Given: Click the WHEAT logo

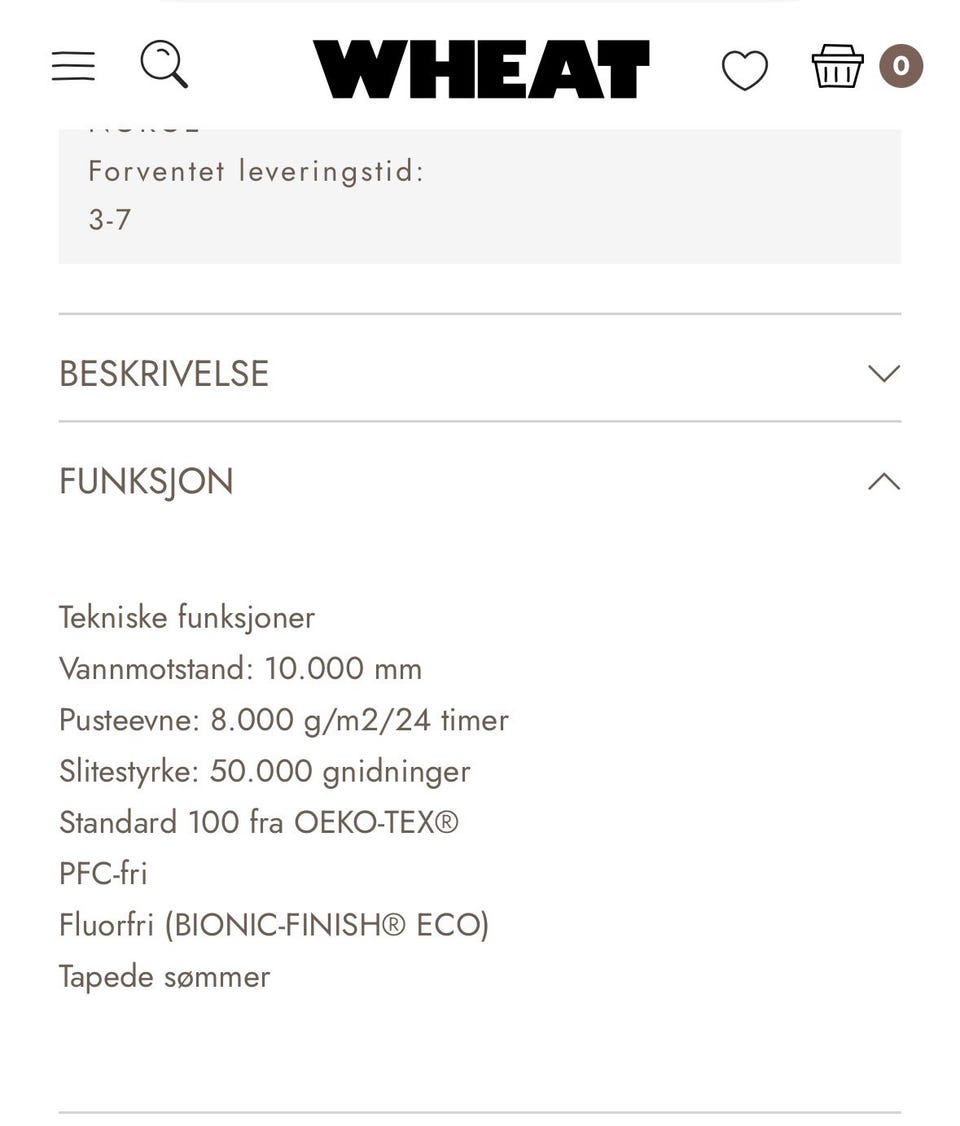Looking at the screenshot, I should click(480, 67).
